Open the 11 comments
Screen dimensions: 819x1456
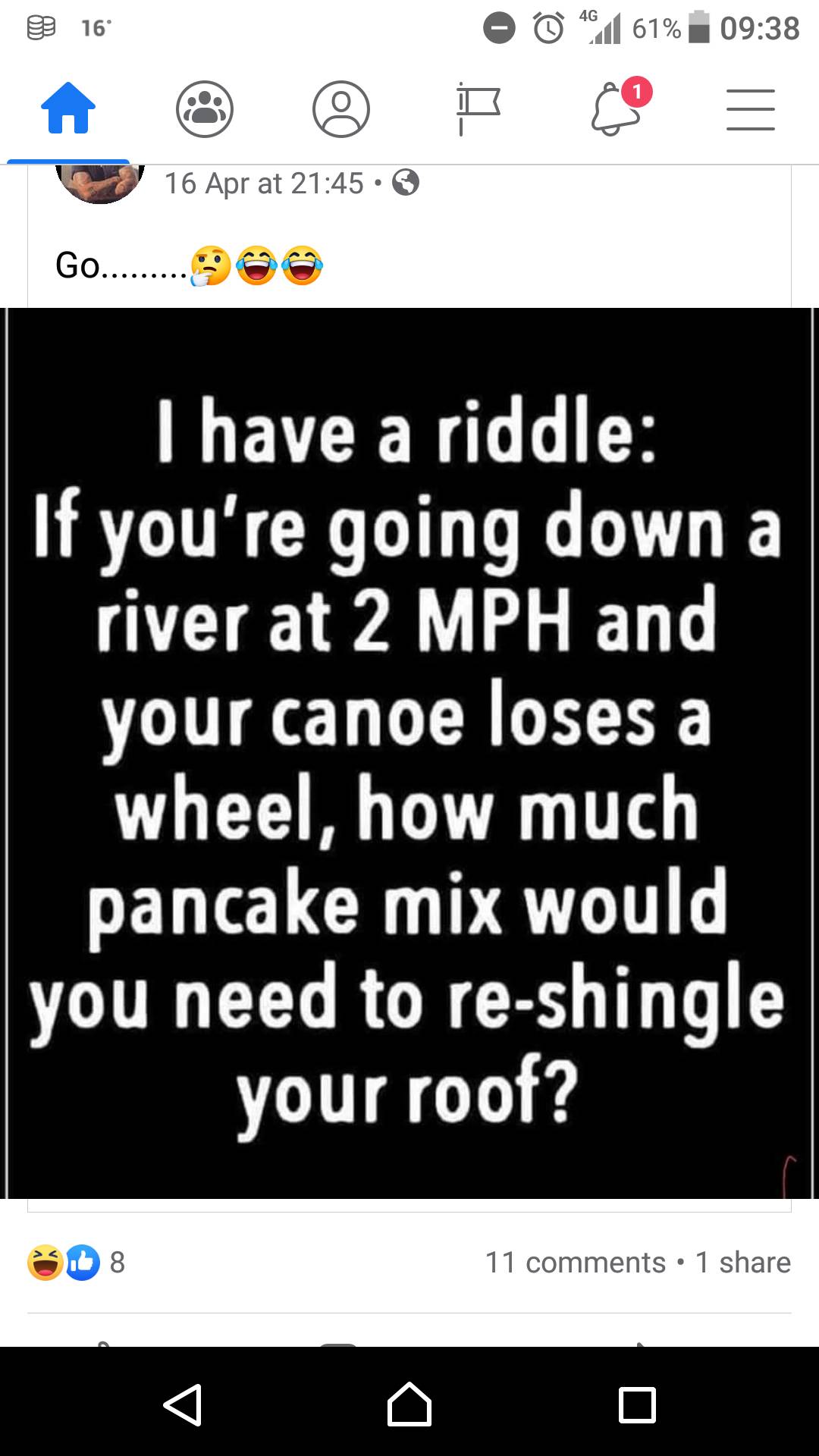point(575,1263)
